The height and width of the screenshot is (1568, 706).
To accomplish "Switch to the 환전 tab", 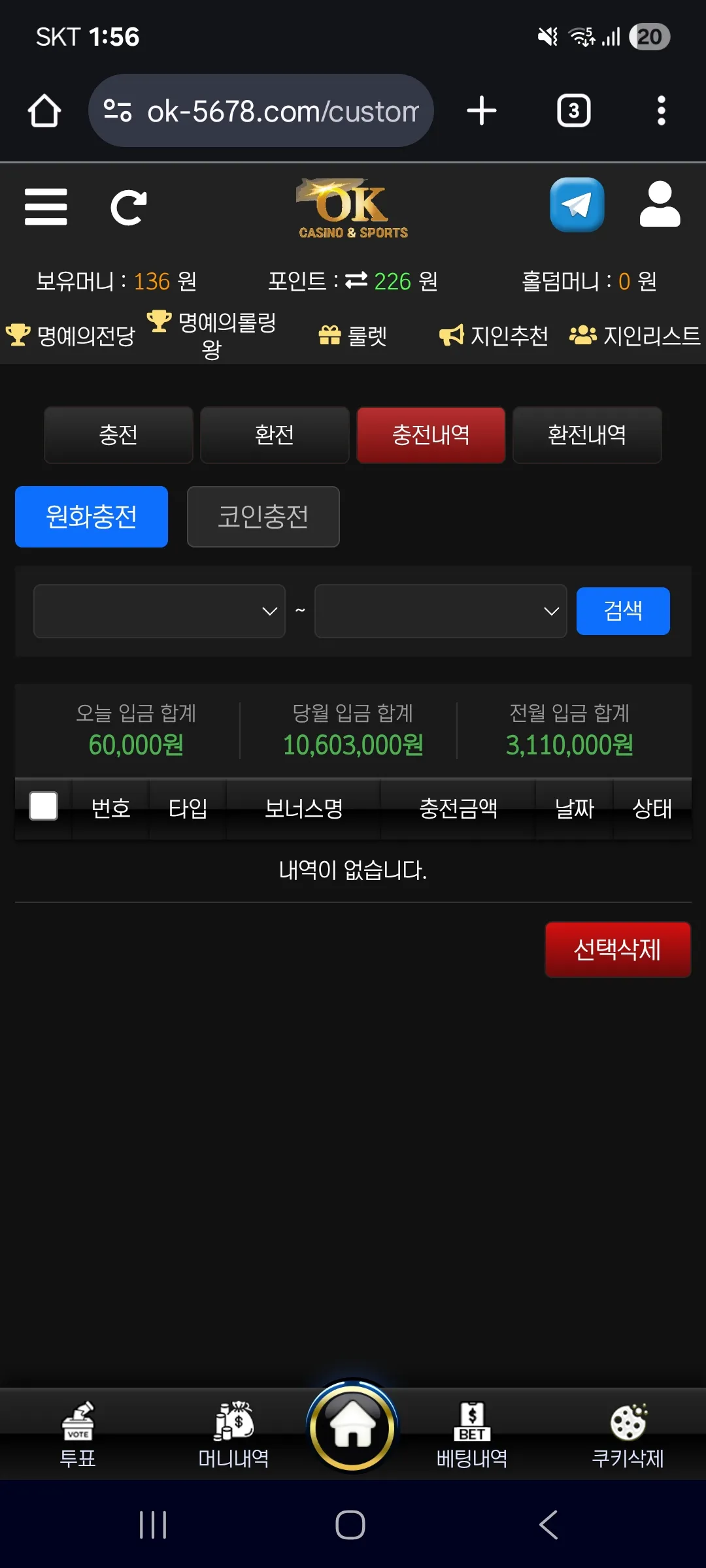I will click(x=275, y=435).
